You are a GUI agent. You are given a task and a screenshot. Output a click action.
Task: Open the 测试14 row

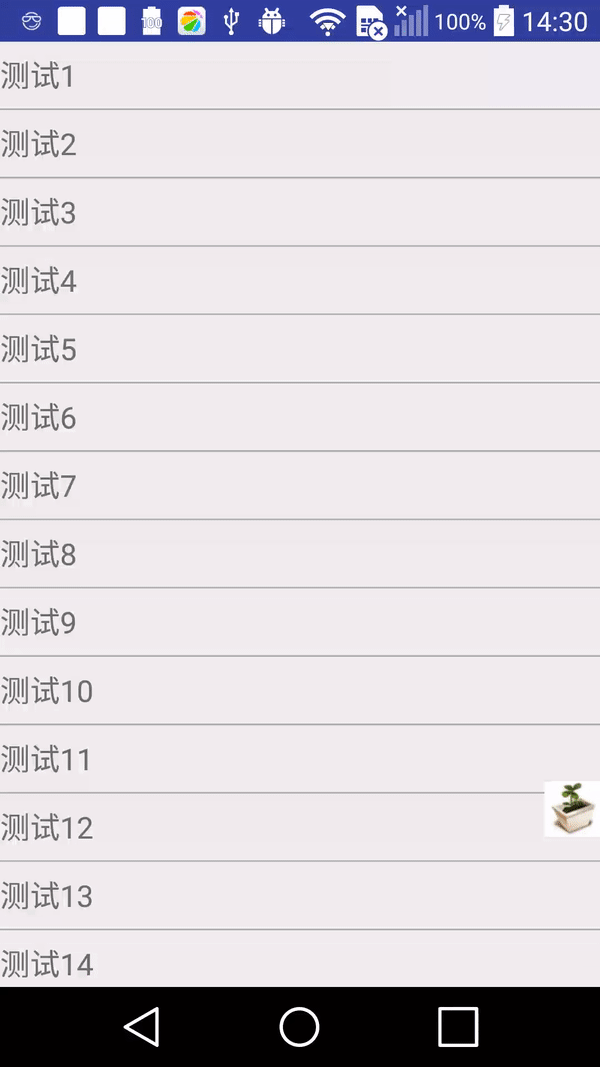coord(300,959)
